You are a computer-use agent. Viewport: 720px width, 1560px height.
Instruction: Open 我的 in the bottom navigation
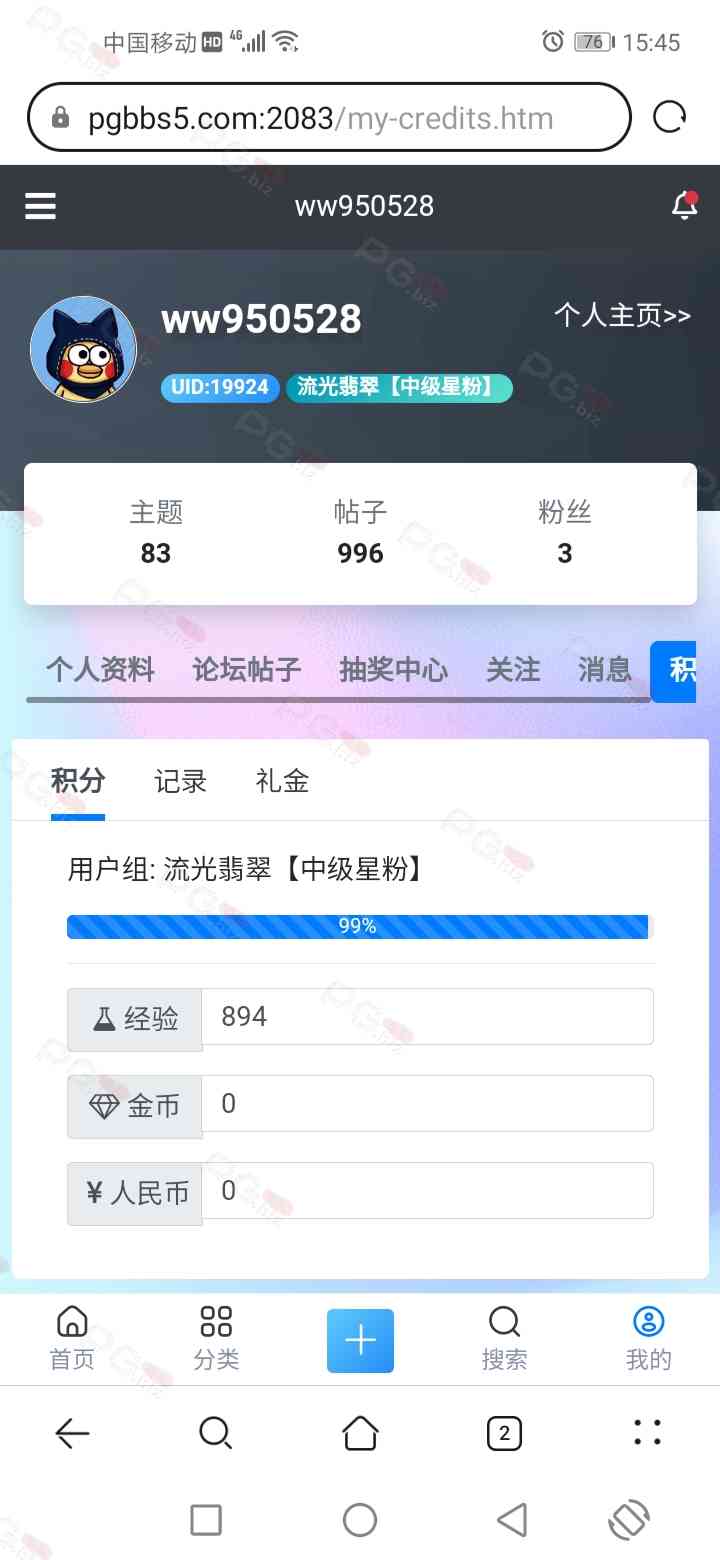point(648,1338)
